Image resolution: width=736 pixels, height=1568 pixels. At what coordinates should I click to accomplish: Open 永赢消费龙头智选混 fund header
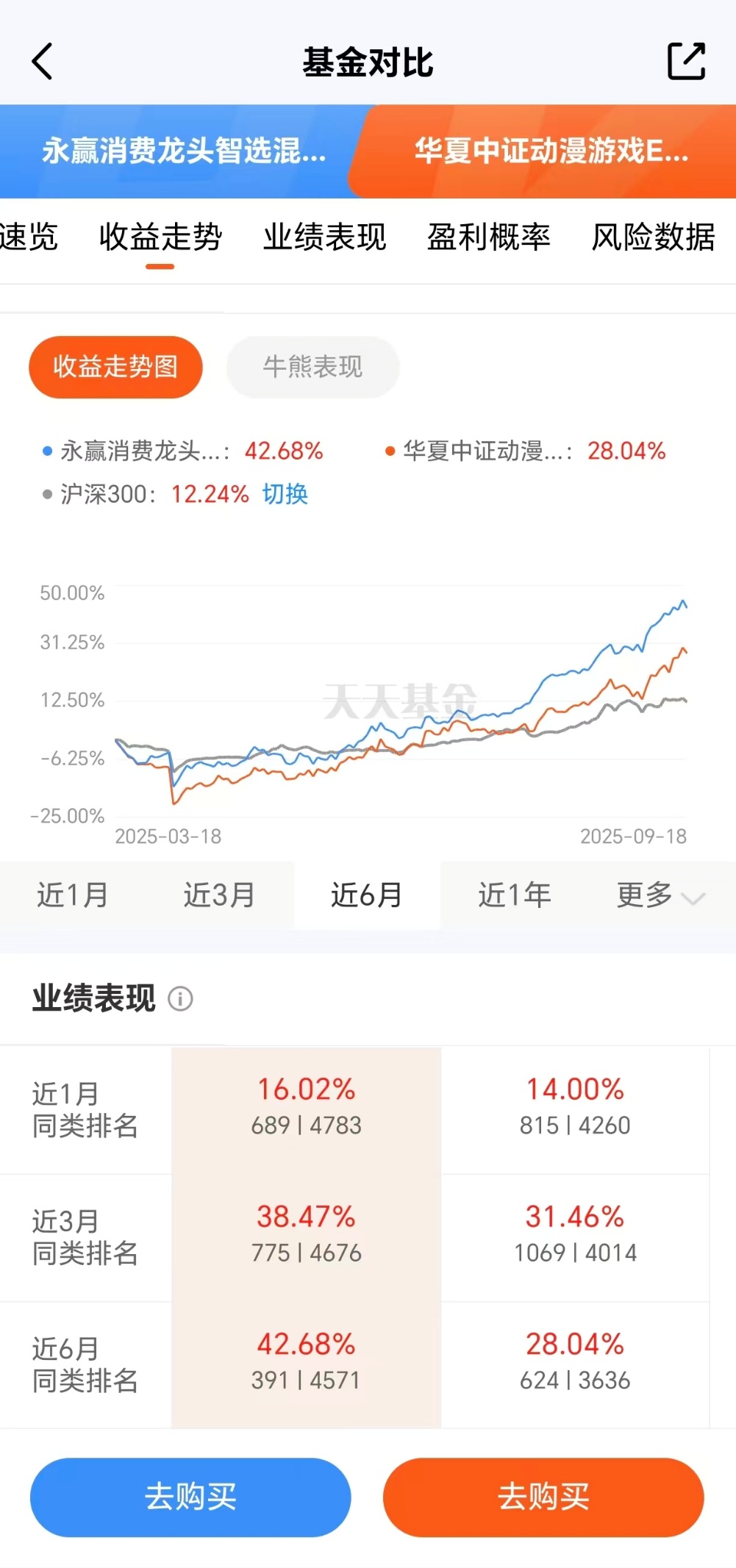coord(183,151)
